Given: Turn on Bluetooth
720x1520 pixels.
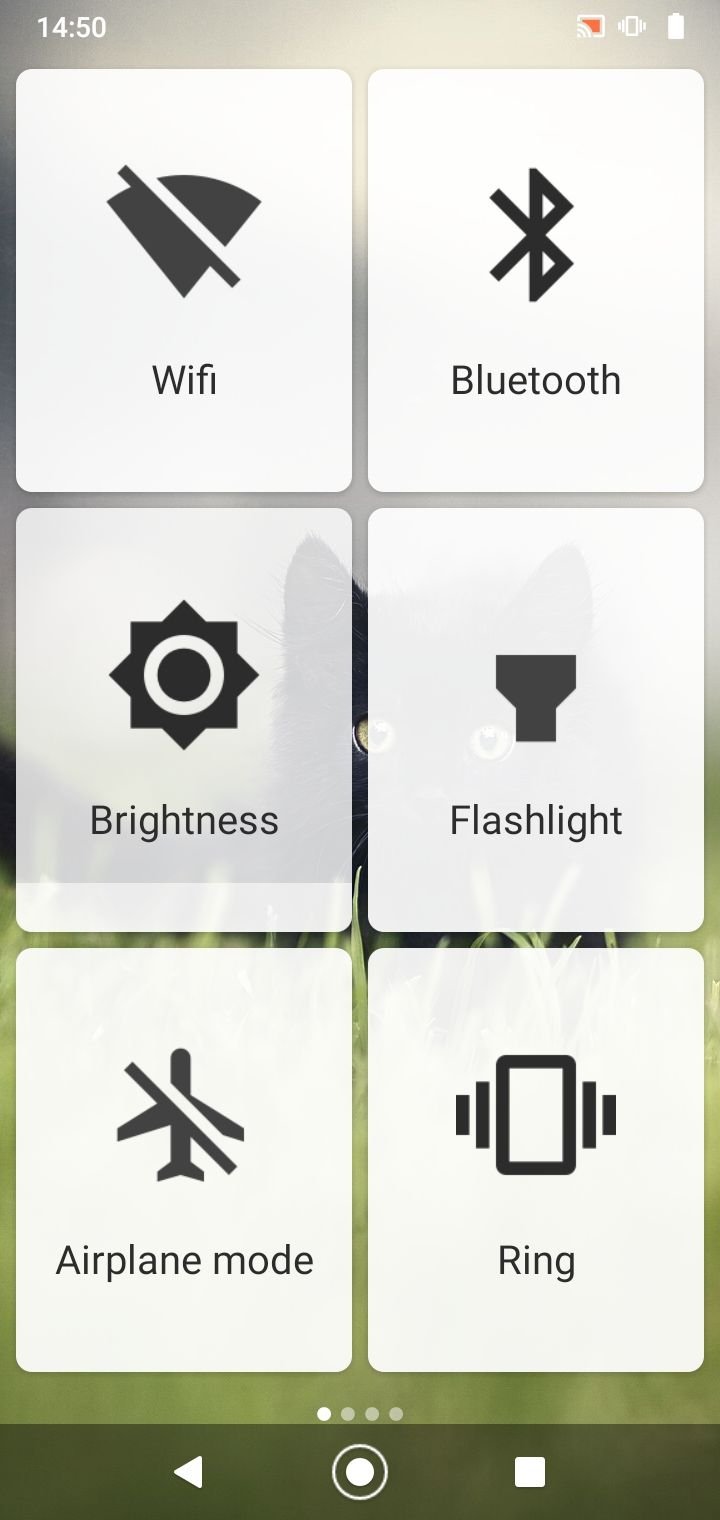Looking at the screenshot, I should [536, 280].
